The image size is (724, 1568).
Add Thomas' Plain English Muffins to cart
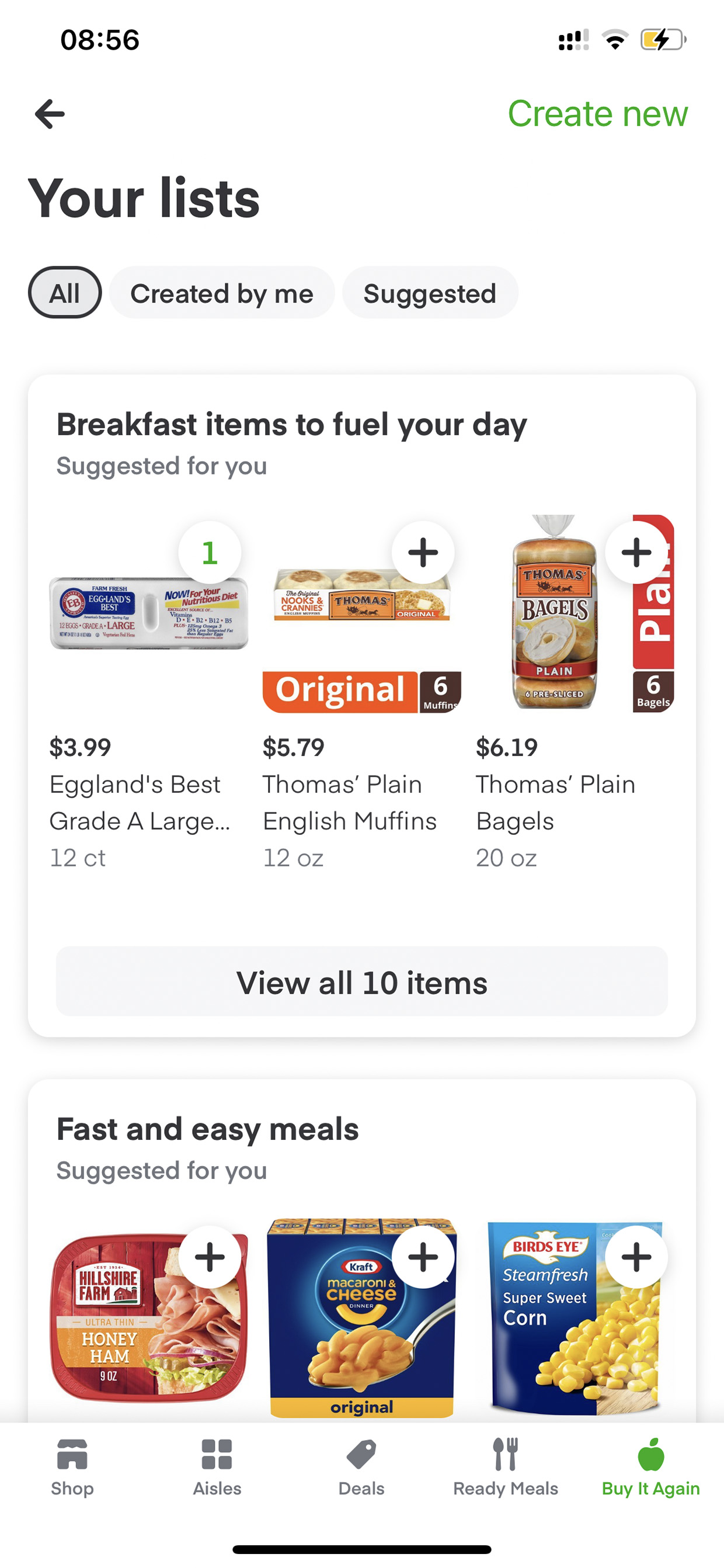pos(423,553)
